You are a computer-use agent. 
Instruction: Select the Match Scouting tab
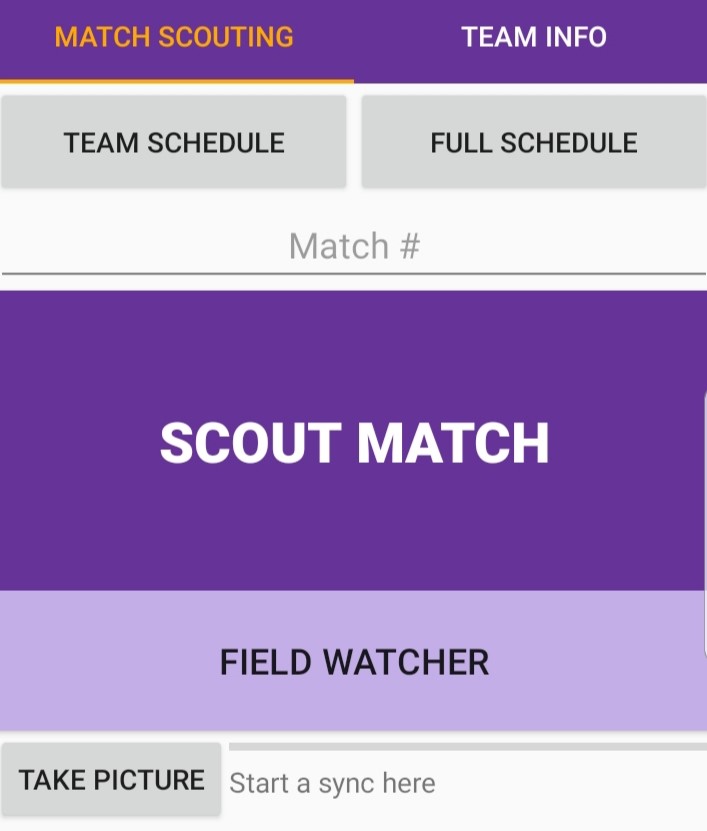coord(174,38)
